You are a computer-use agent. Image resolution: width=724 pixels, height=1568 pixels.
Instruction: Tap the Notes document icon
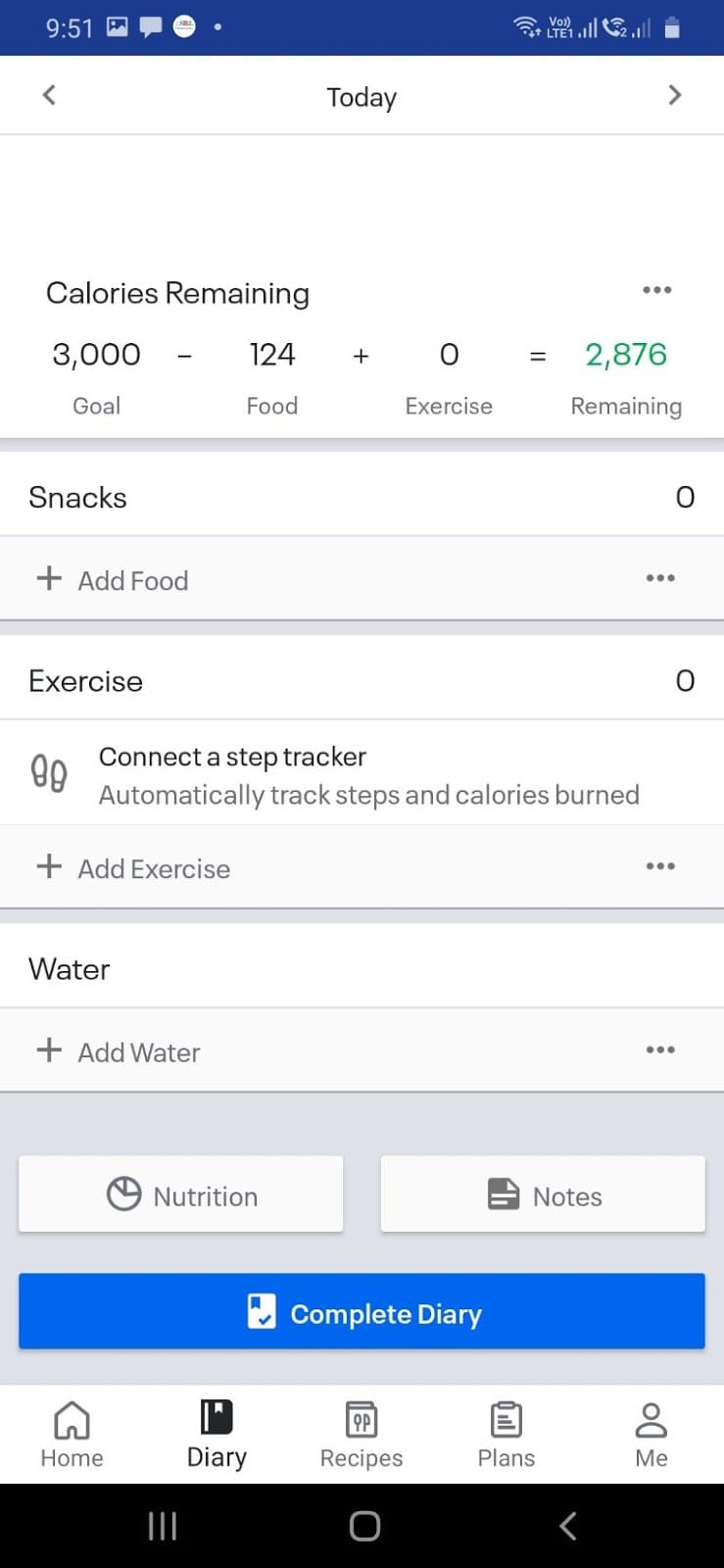[x=502, y=1194]
